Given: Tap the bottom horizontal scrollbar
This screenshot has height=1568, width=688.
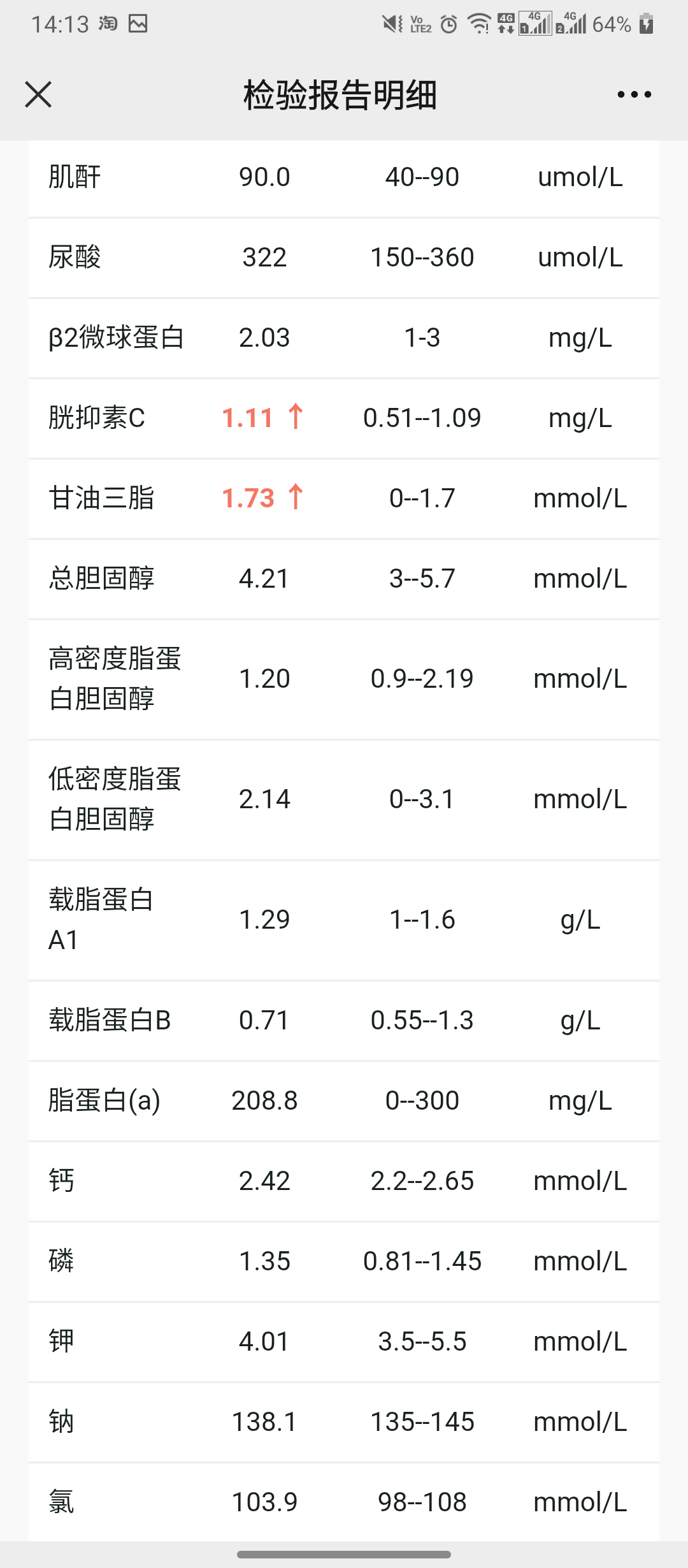Looking at the screenshot, I should [344, 1554].
